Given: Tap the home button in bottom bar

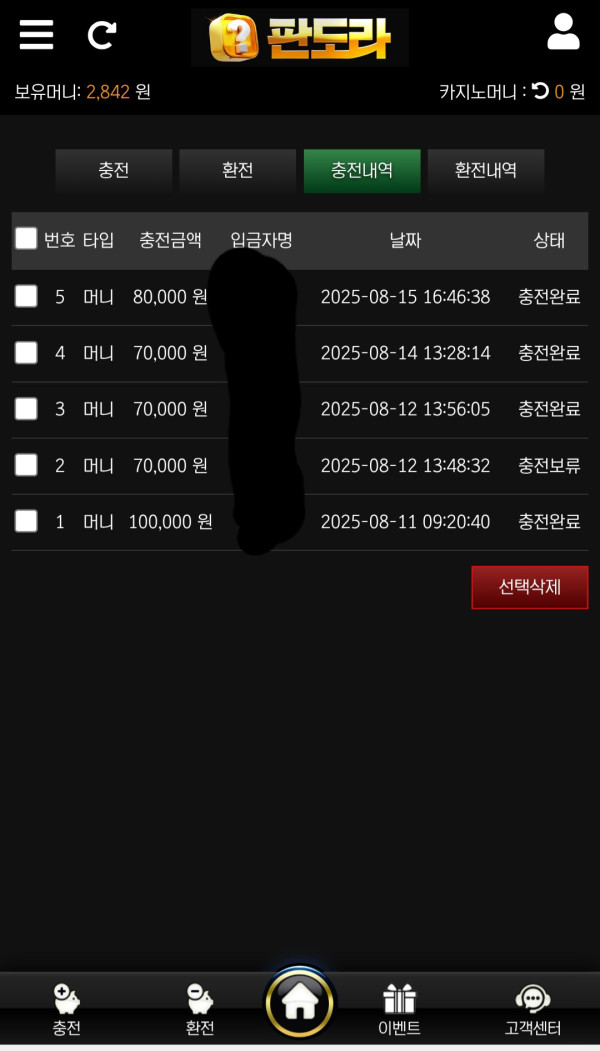Looking at the screenshot, I should 300,1002.
